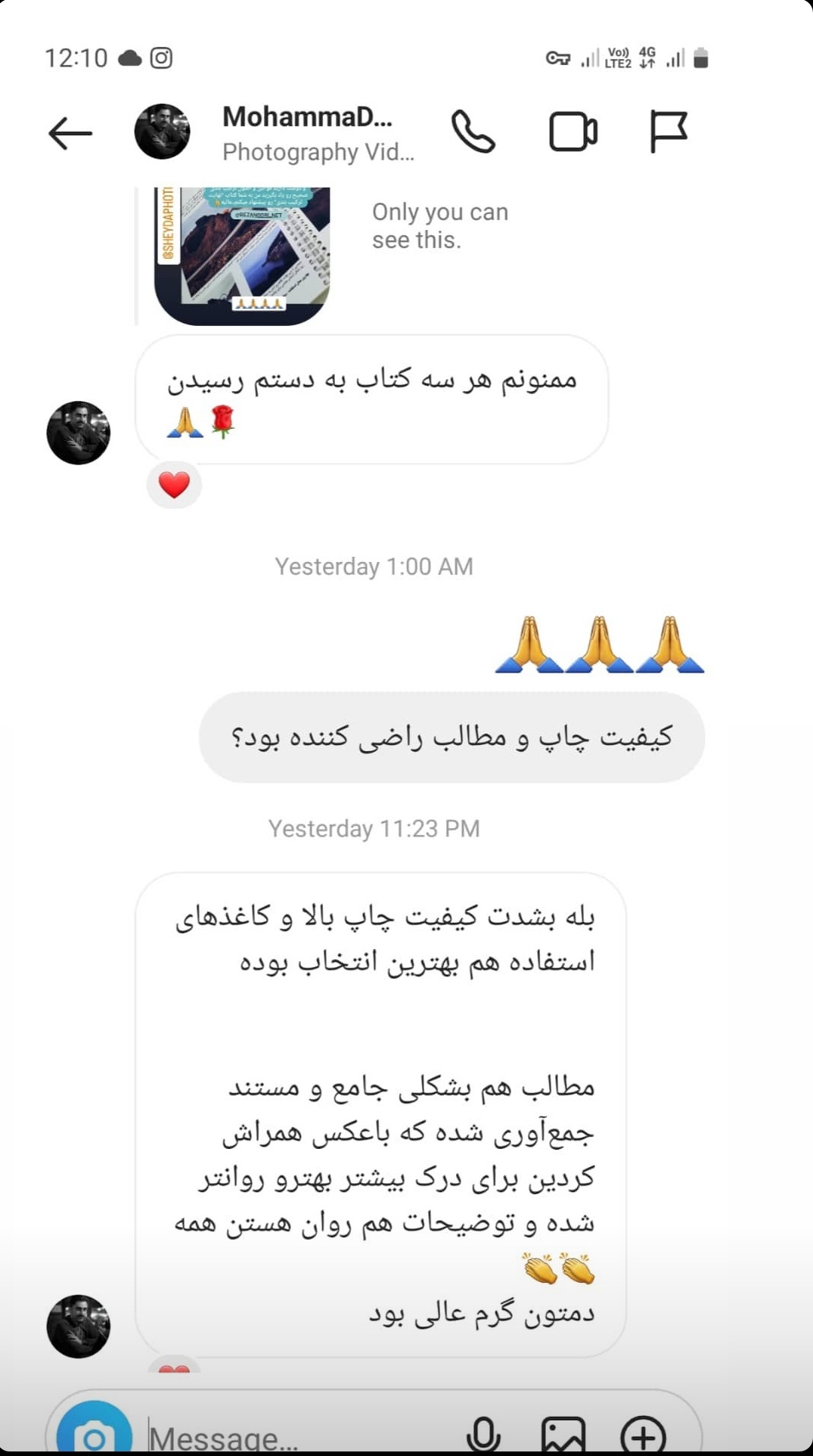Open MohammaD's profile from header name
The image size is (813, 1456).
pyautogui.click(x=307, y=117)
